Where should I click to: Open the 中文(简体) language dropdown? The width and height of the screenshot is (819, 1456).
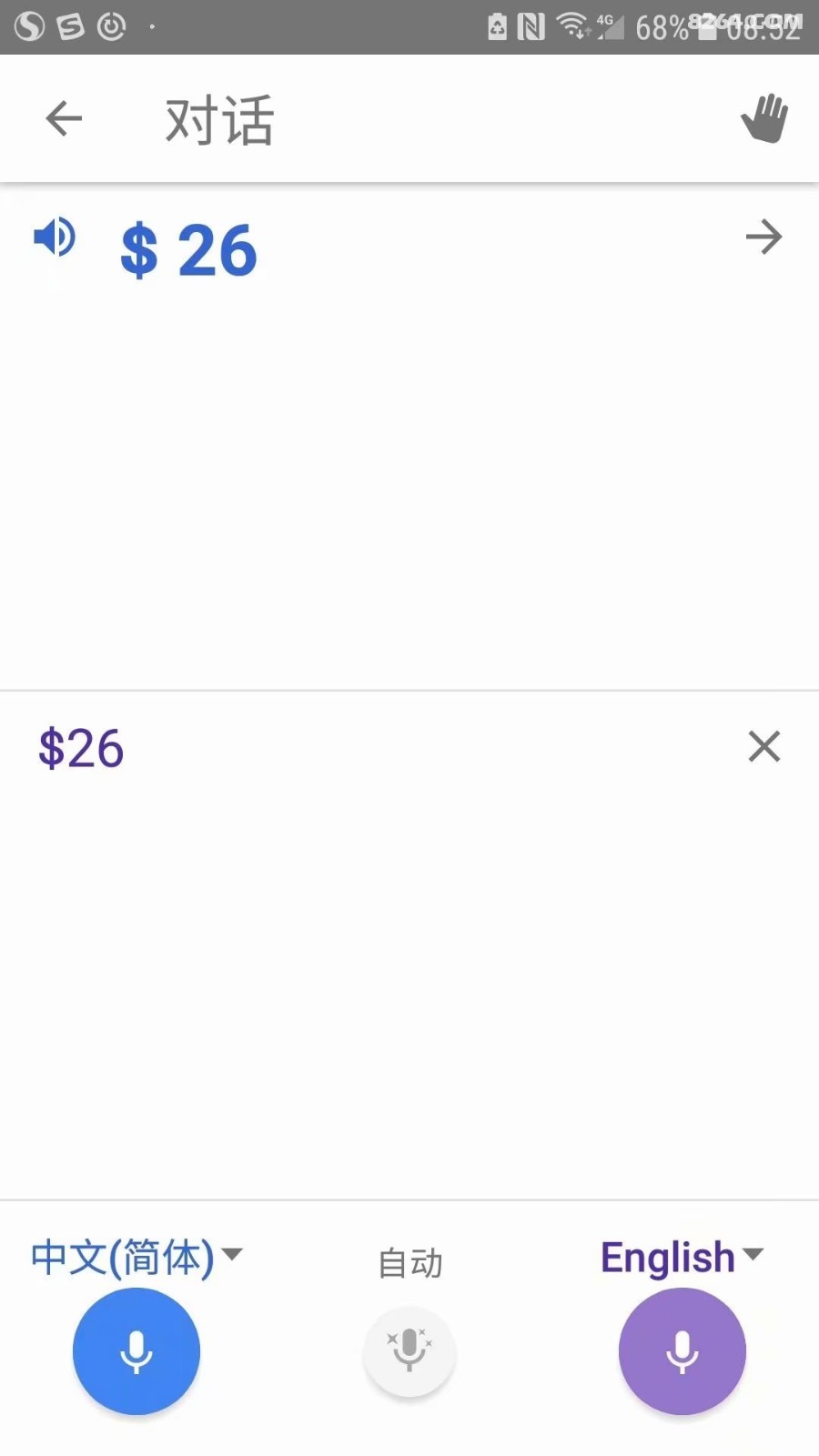[137, 1257]
